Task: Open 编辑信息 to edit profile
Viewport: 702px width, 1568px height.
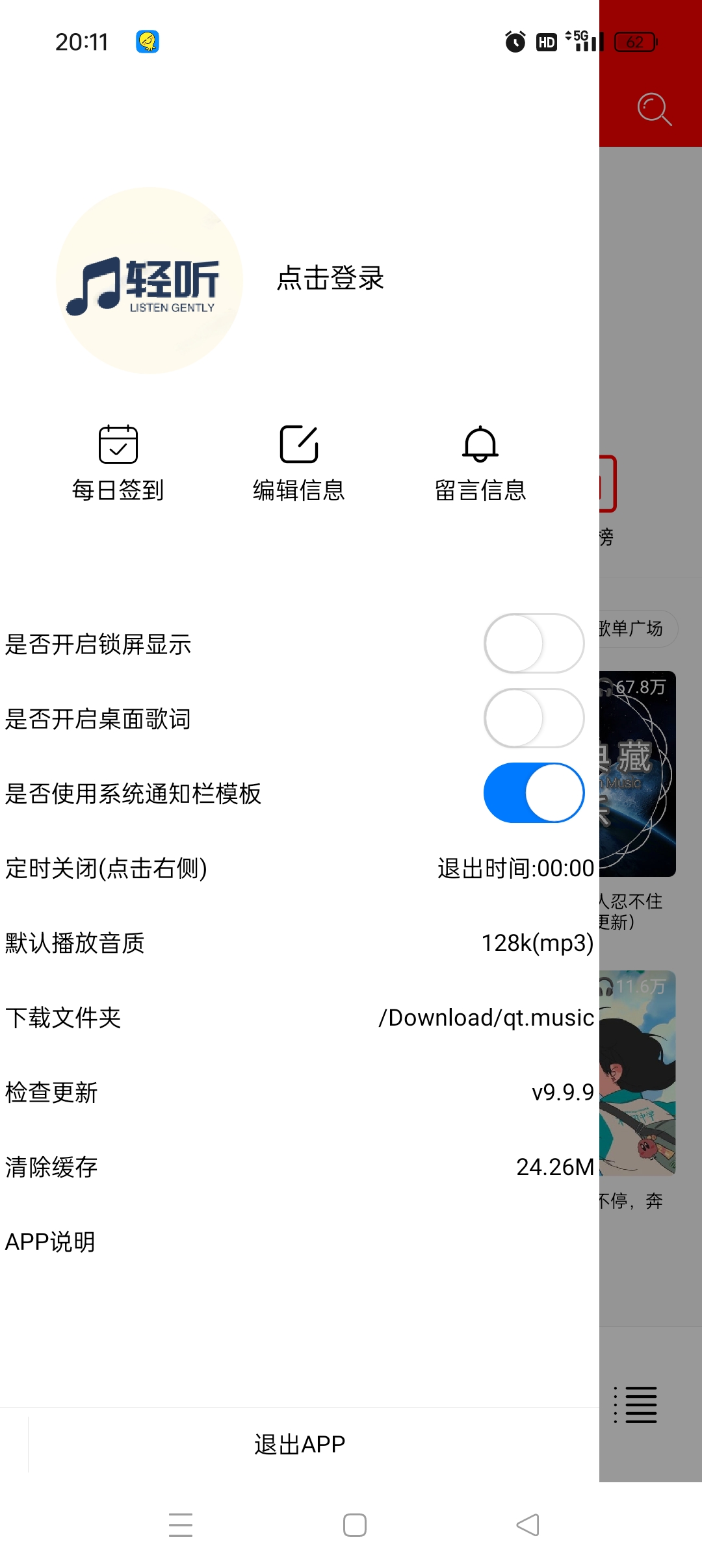Action: point(299,462)
